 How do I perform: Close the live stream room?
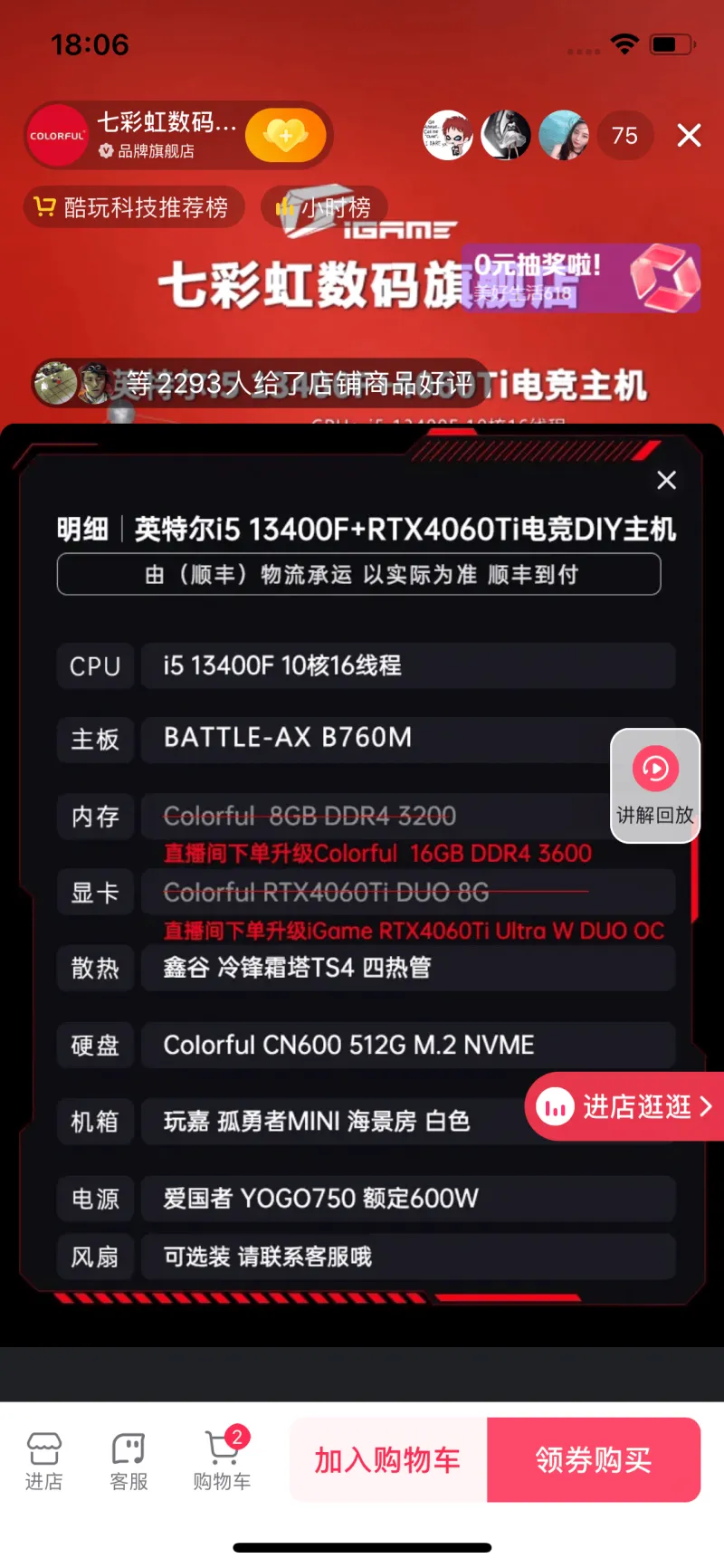pos(689,136)
